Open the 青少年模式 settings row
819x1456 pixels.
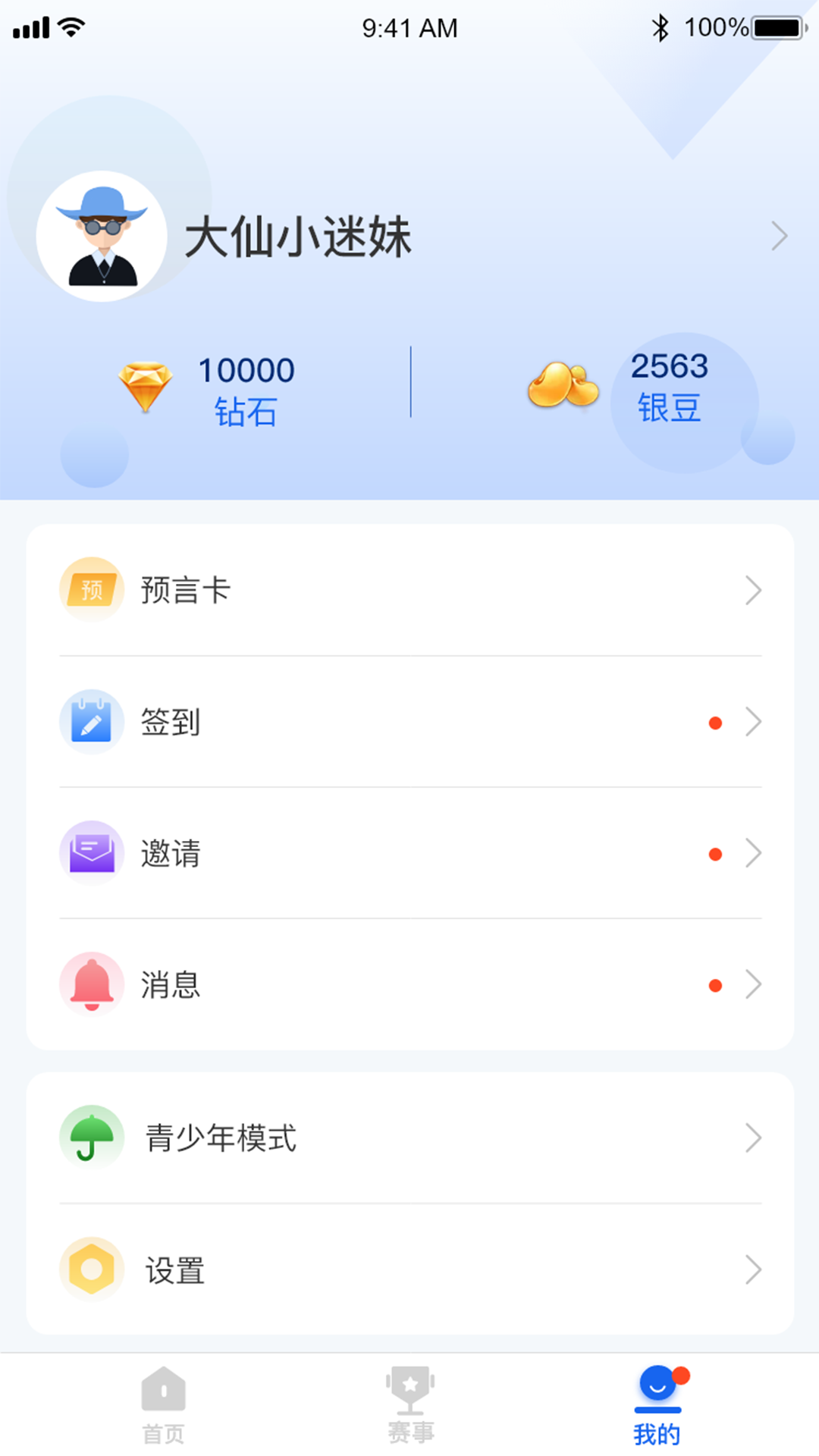(409, 1137)
